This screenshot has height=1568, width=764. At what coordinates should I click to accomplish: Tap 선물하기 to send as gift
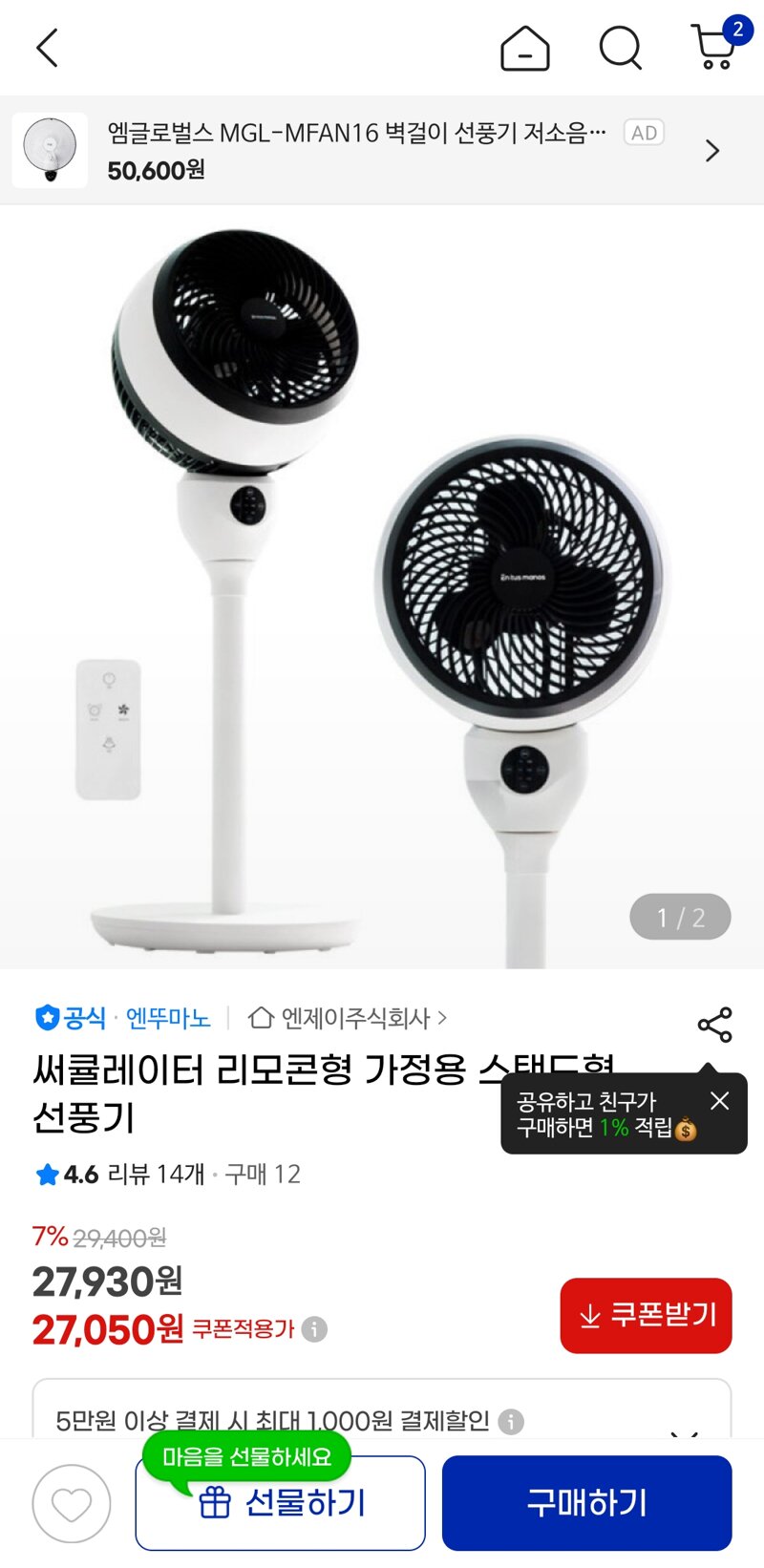point(281,1504)
